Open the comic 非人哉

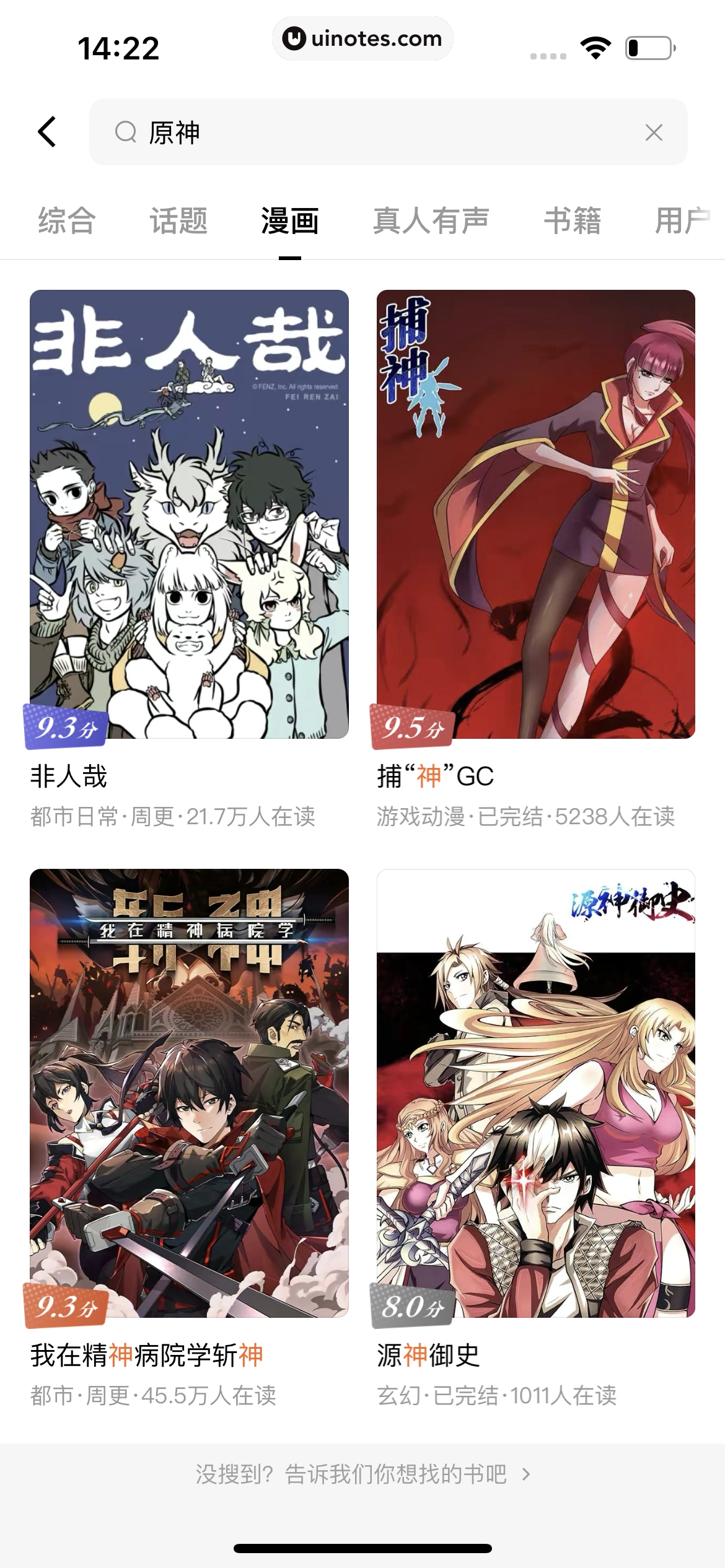[x=189, y=514]
